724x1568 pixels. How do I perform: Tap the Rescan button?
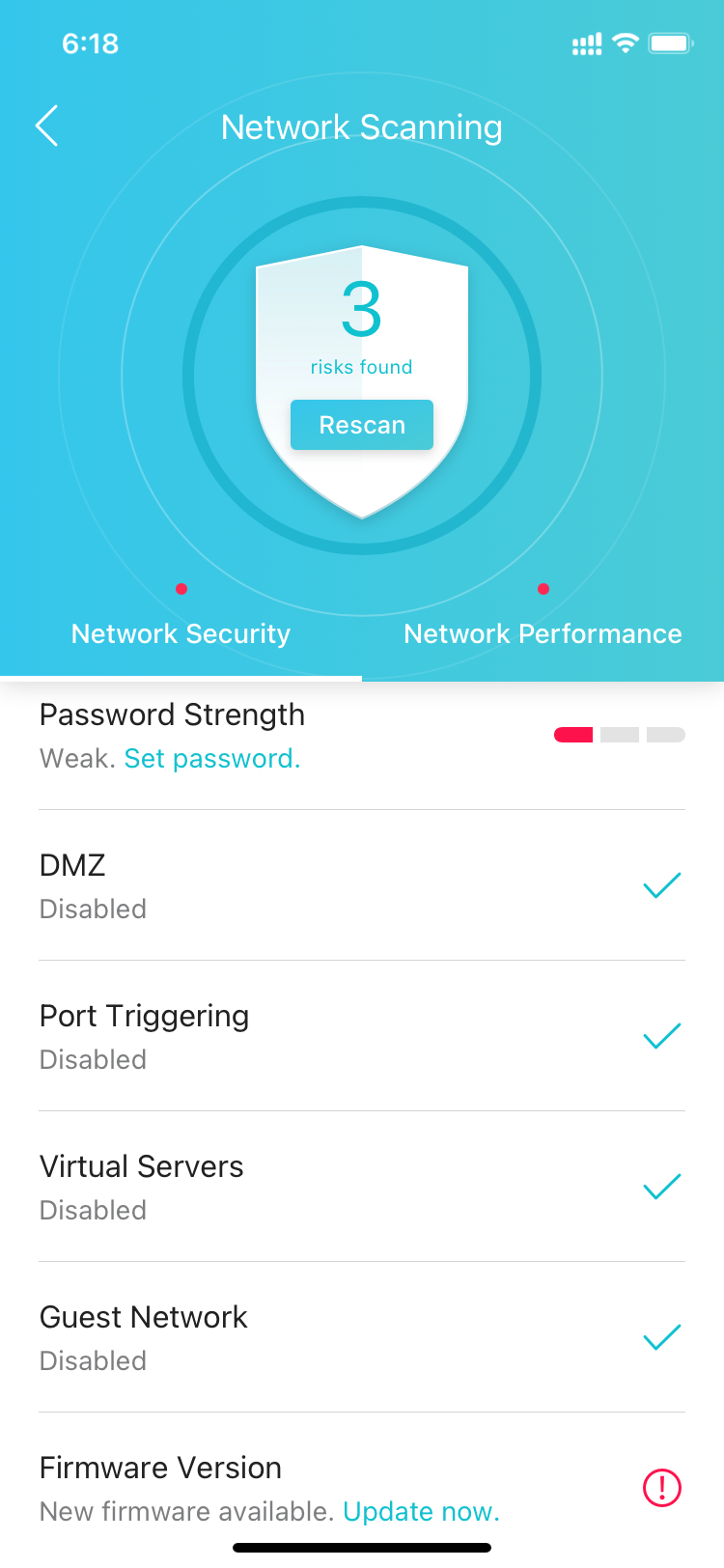pyautogui.click(x=362, y=425)
